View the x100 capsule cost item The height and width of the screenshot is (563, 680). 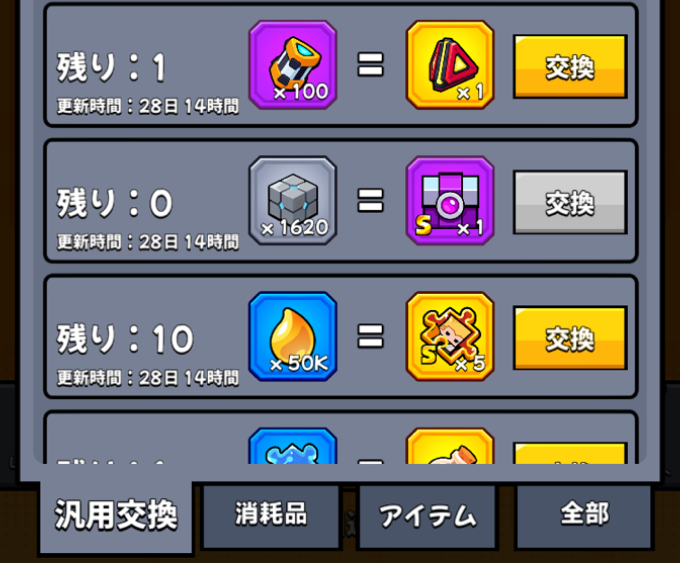293,65
